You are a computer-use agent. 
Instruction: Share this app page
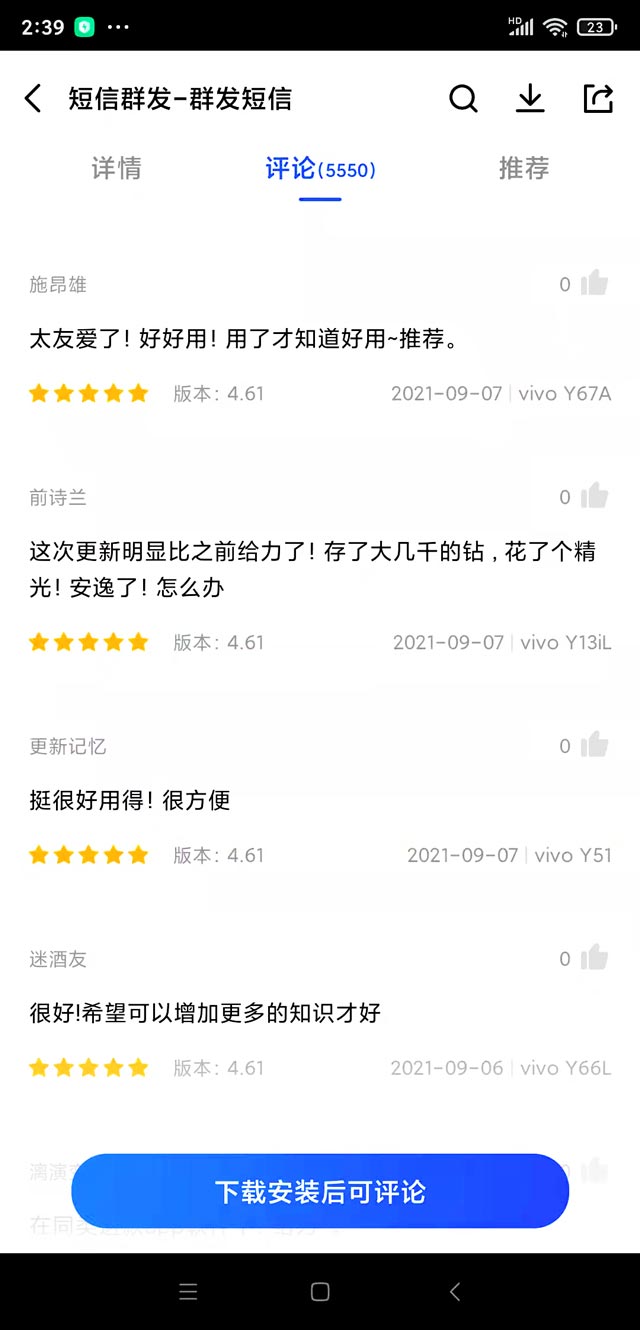click(x=597, y=99)
